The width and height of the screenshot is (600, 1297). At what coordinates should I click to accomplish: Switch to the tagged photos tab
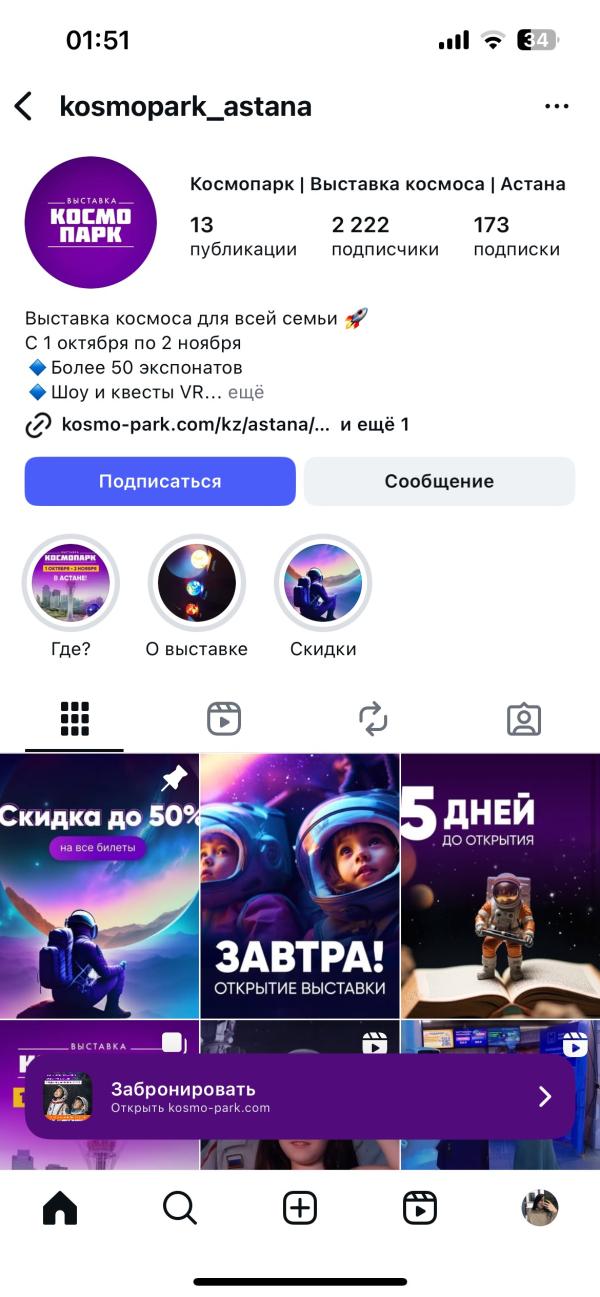click(524, 719)
